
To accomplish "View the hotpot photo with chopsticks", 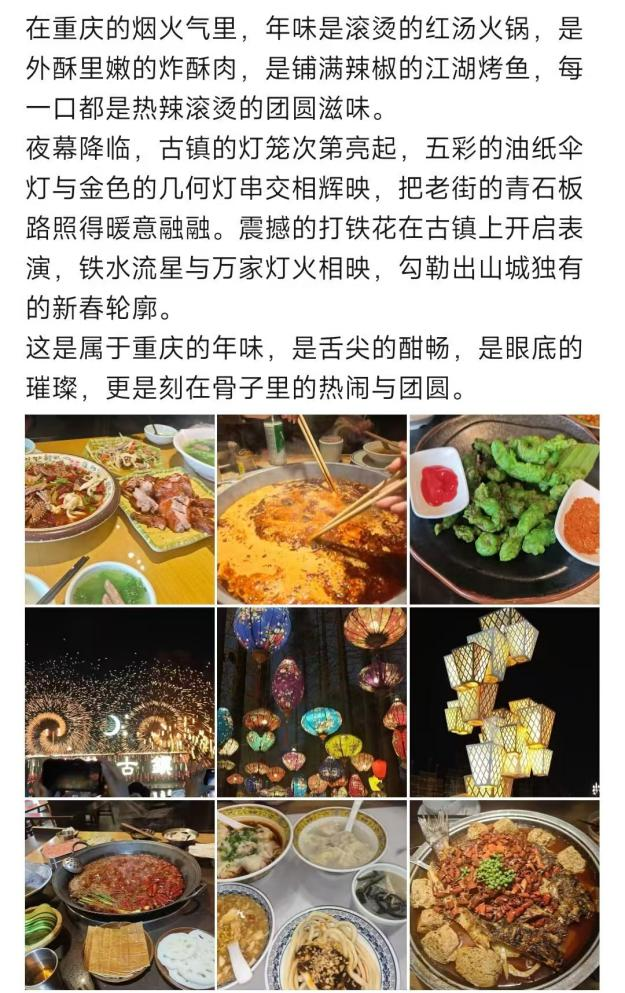I will pos(312,509).
